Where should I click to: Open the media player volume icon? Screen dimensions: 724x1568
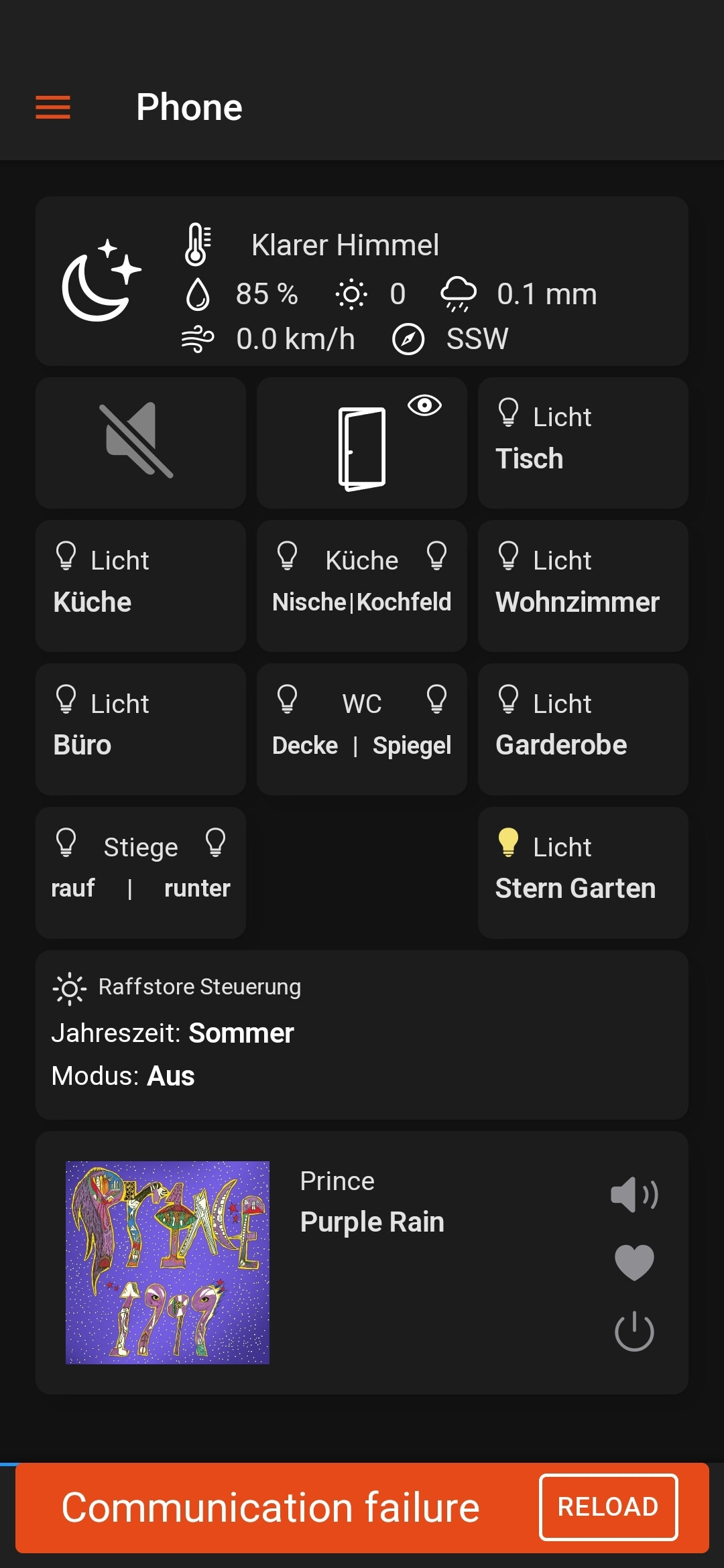coord(634,1195)
